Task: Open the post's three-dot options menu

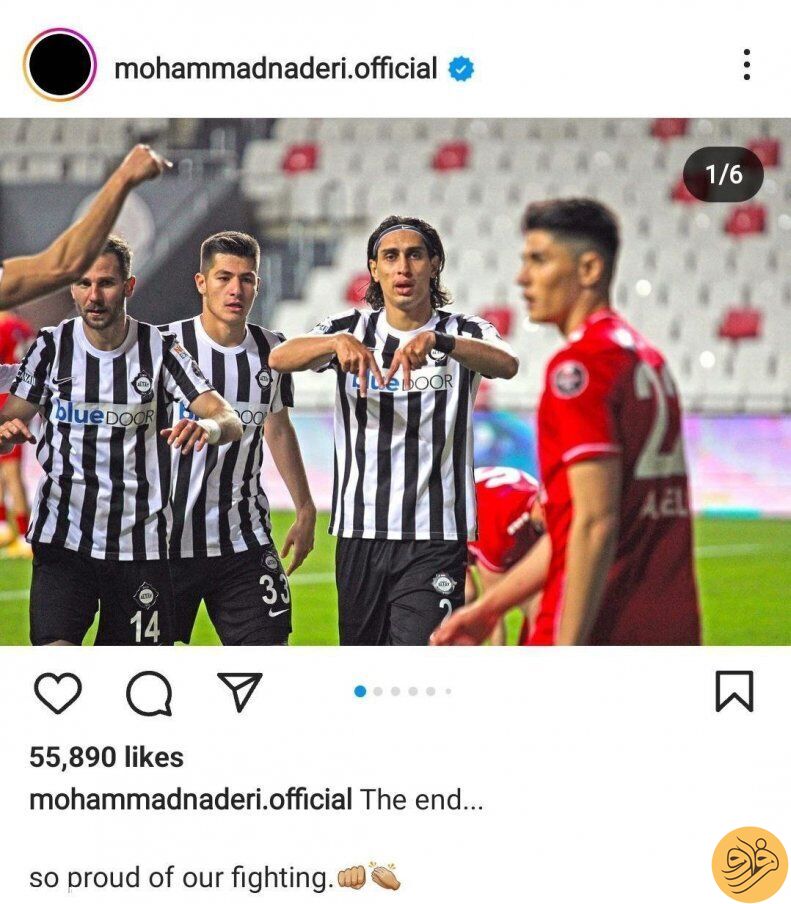Action: (746, 65)
